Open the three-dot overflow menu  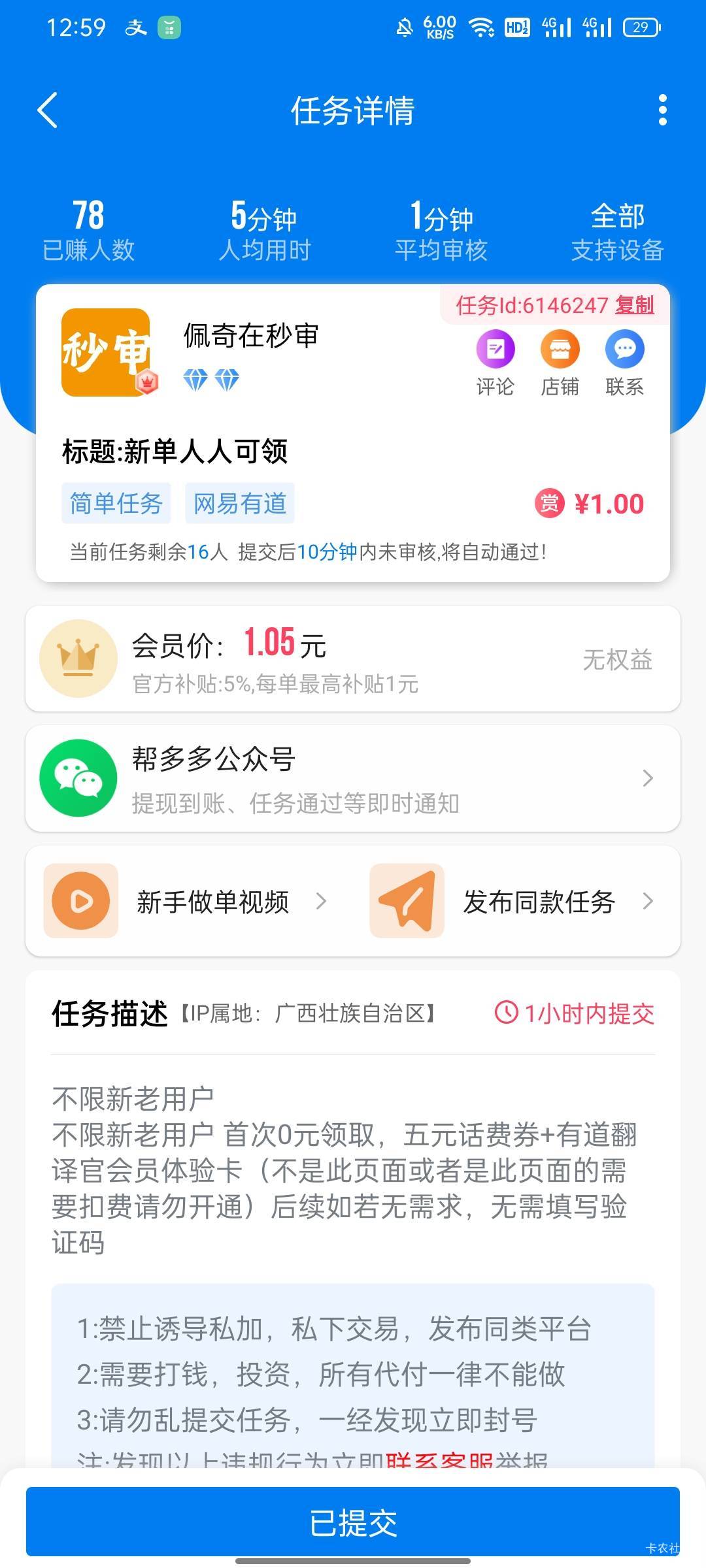point(662,110)
